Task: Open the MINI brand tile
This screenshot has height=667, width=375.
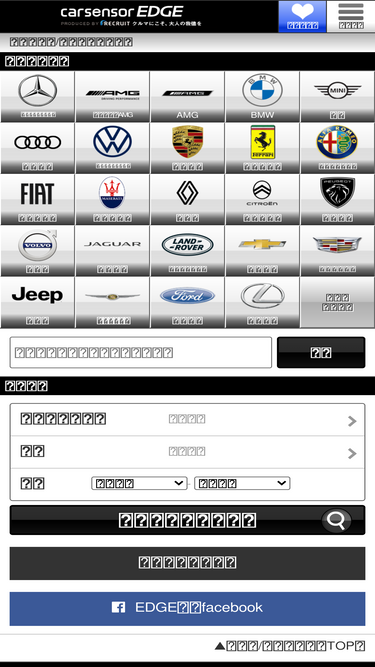Action: coord(338,97)
